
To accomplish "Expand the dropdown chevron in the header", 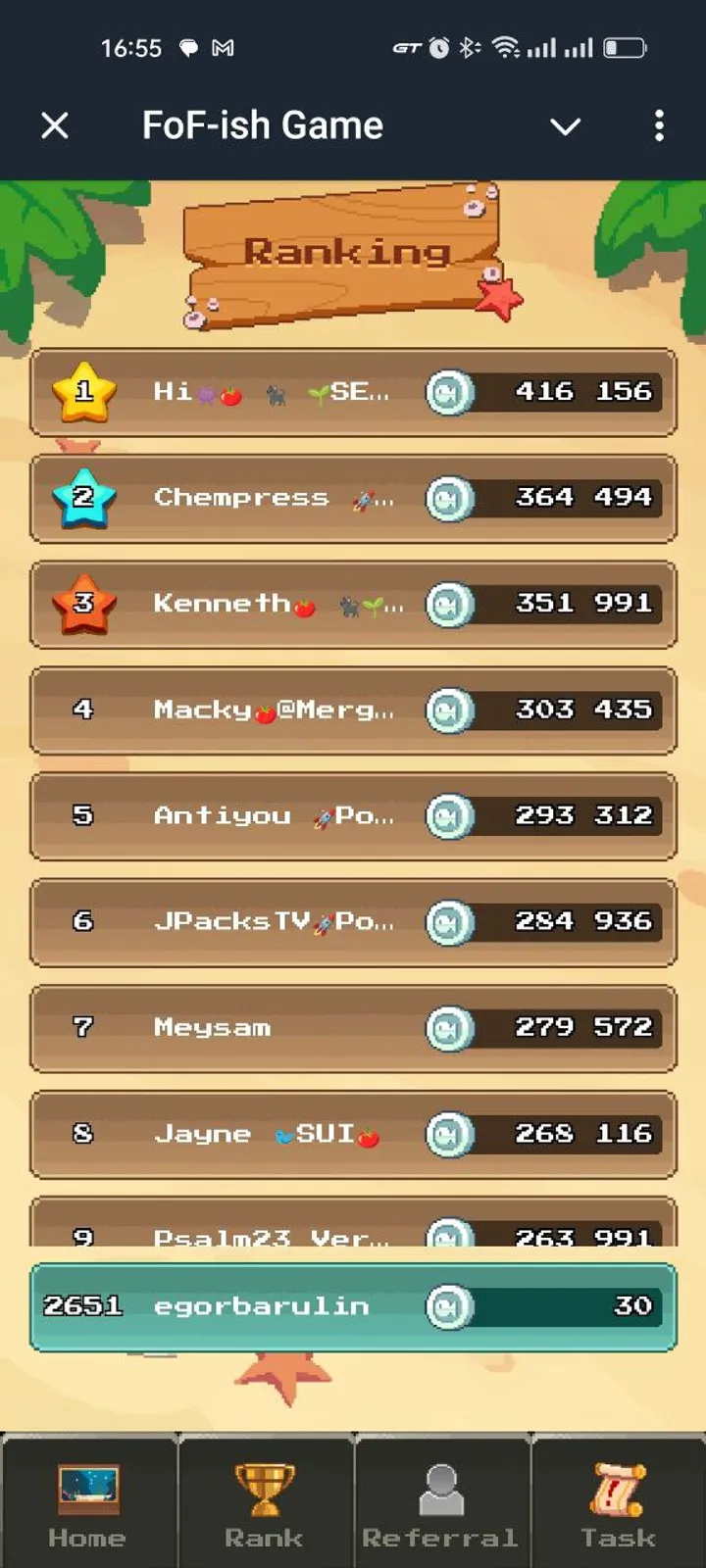I will click(x=565, y=126).
